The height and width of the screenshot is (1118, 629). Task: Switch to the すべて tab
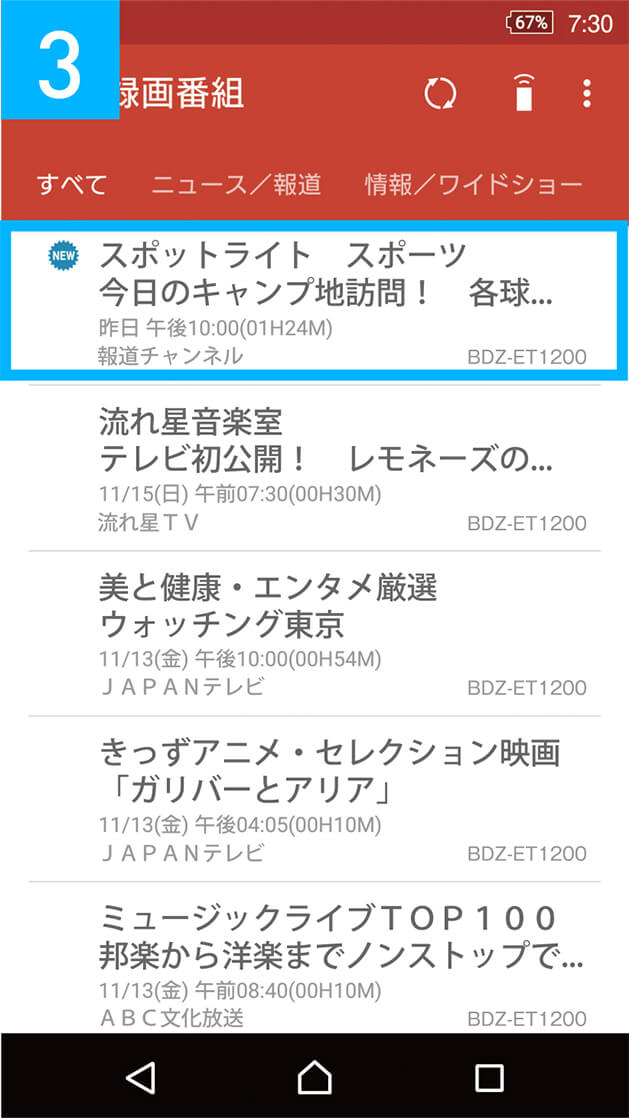pos(72,185)
